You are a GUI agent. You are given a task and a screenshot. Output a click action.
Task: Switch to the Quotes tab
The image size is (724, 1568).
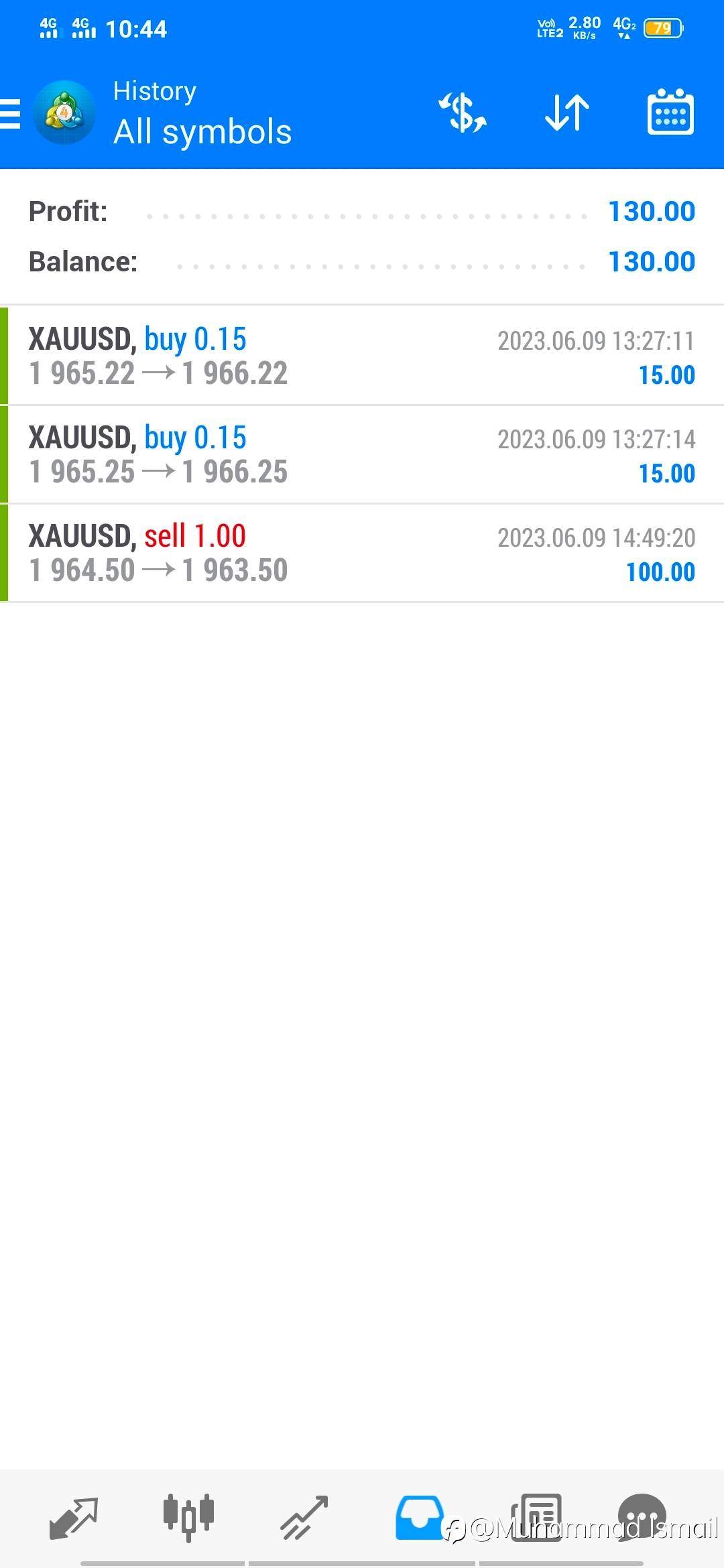point(74,1518)
